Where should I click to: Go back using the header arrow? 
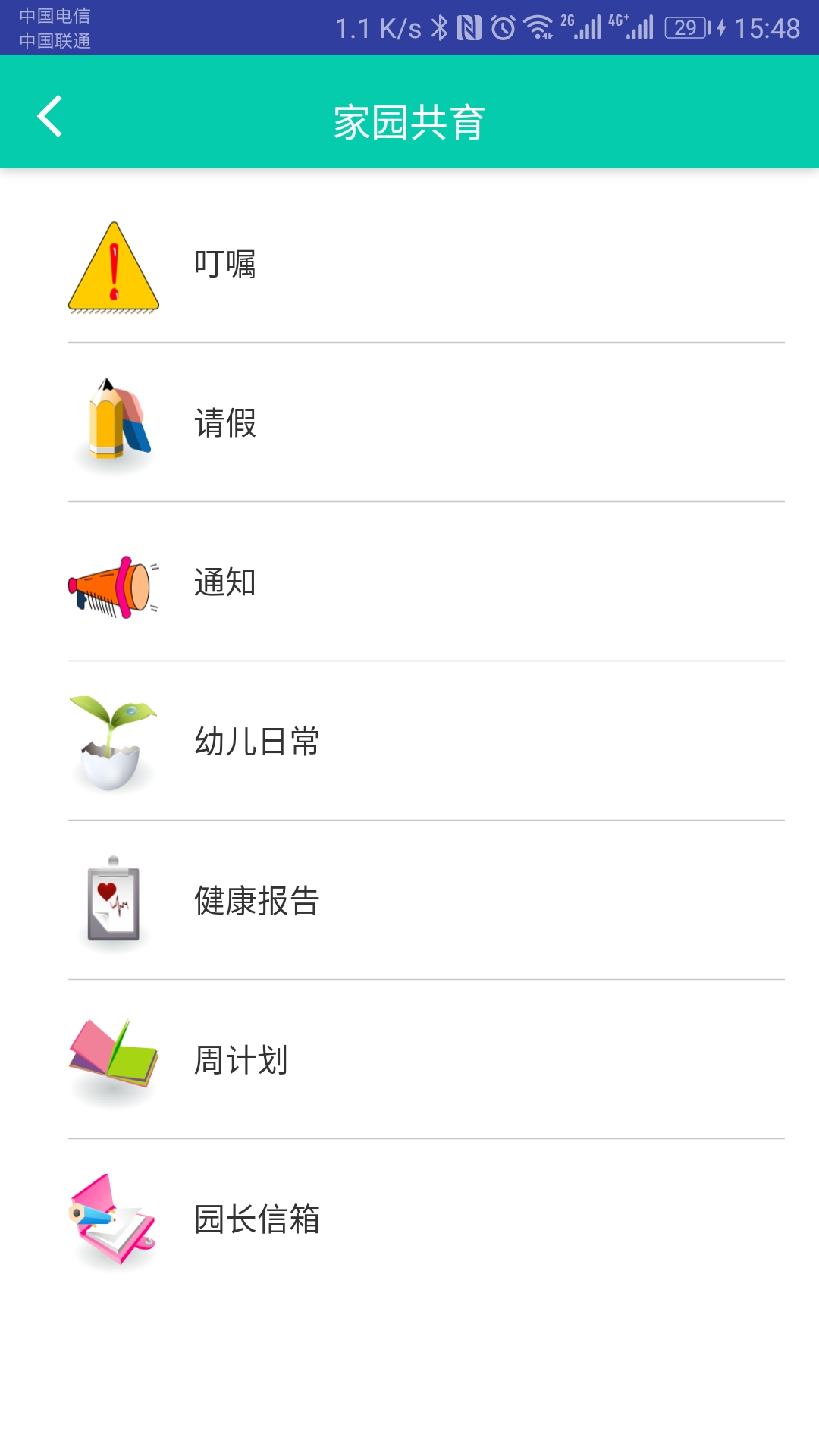point(50,117)
